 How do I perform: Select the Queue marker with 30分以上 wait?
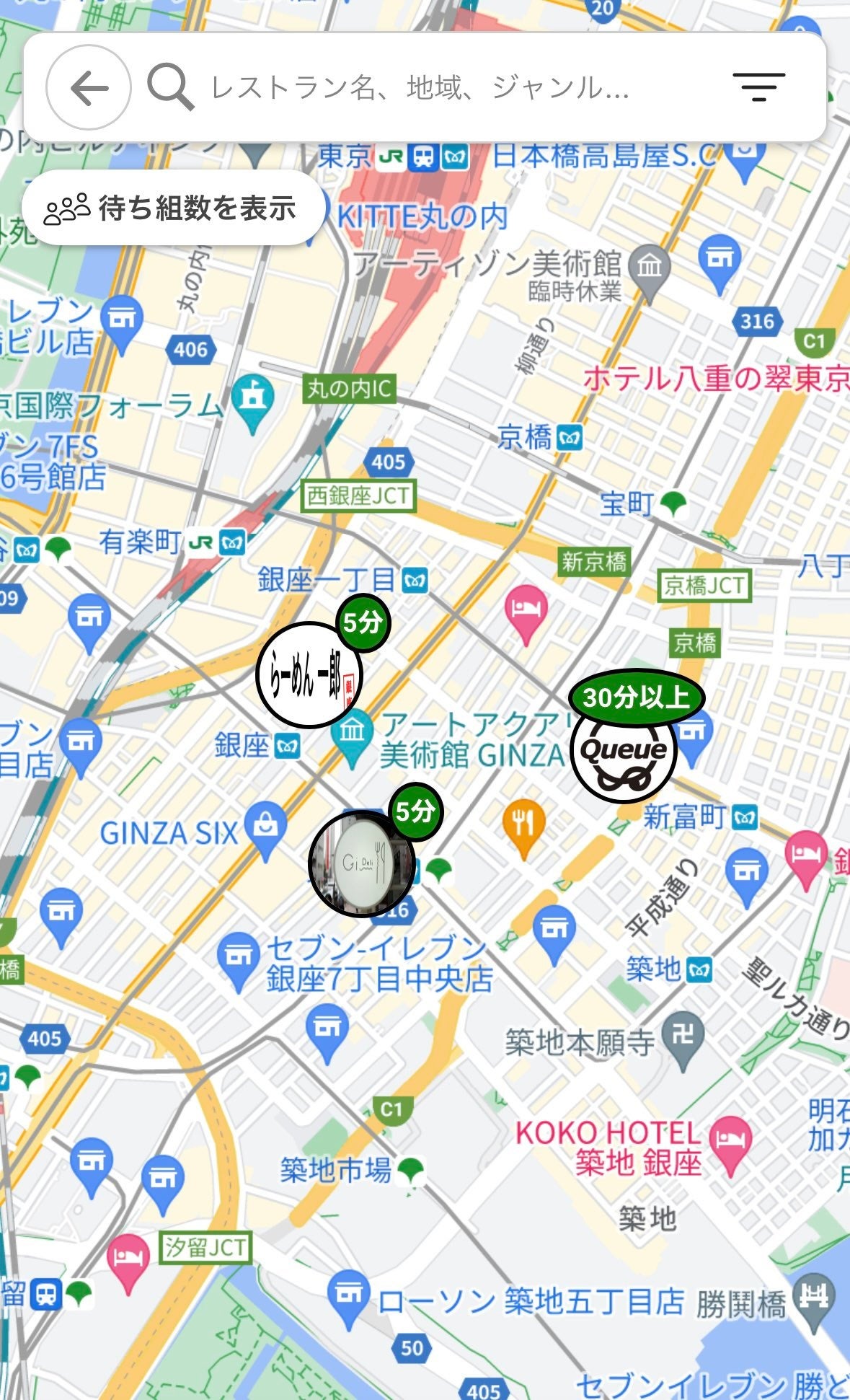624,750
